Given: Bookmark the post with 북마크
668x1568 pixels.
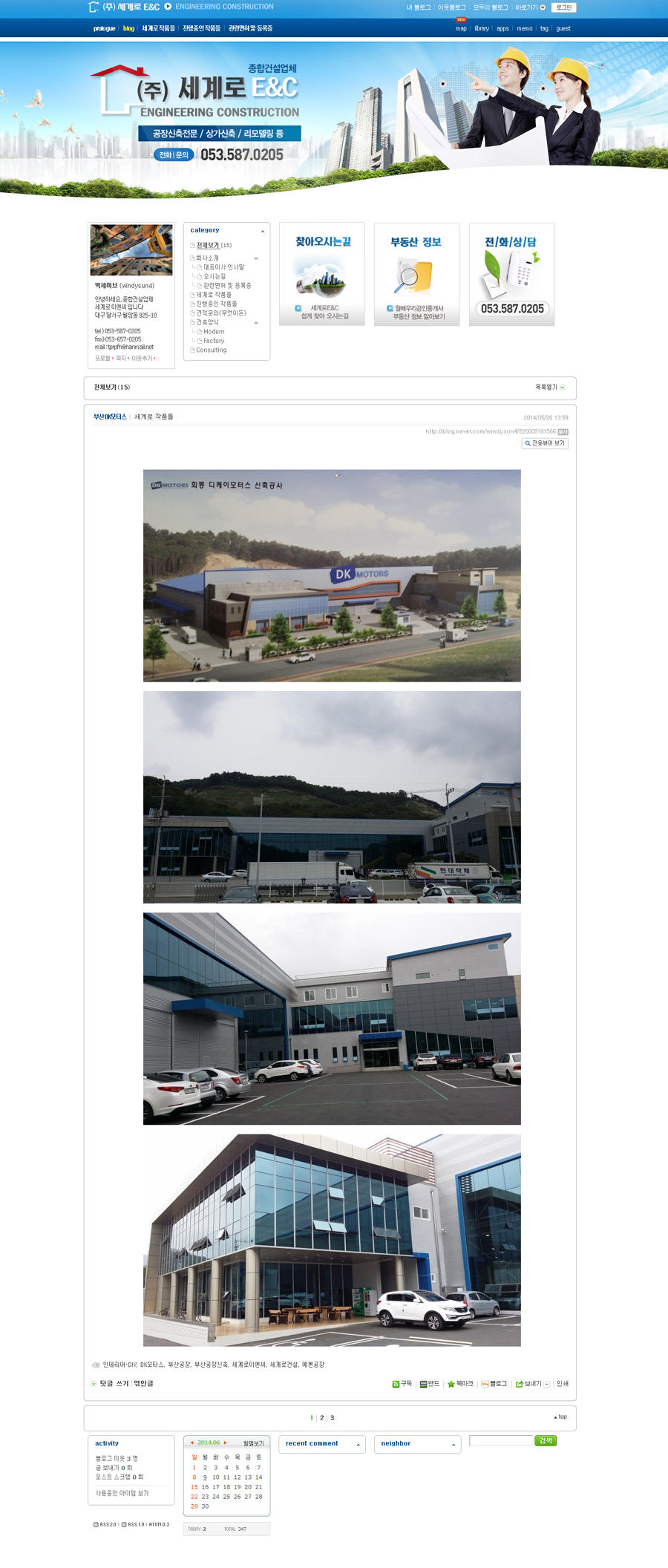Looking at the screenshot, I should point(460,1383).
